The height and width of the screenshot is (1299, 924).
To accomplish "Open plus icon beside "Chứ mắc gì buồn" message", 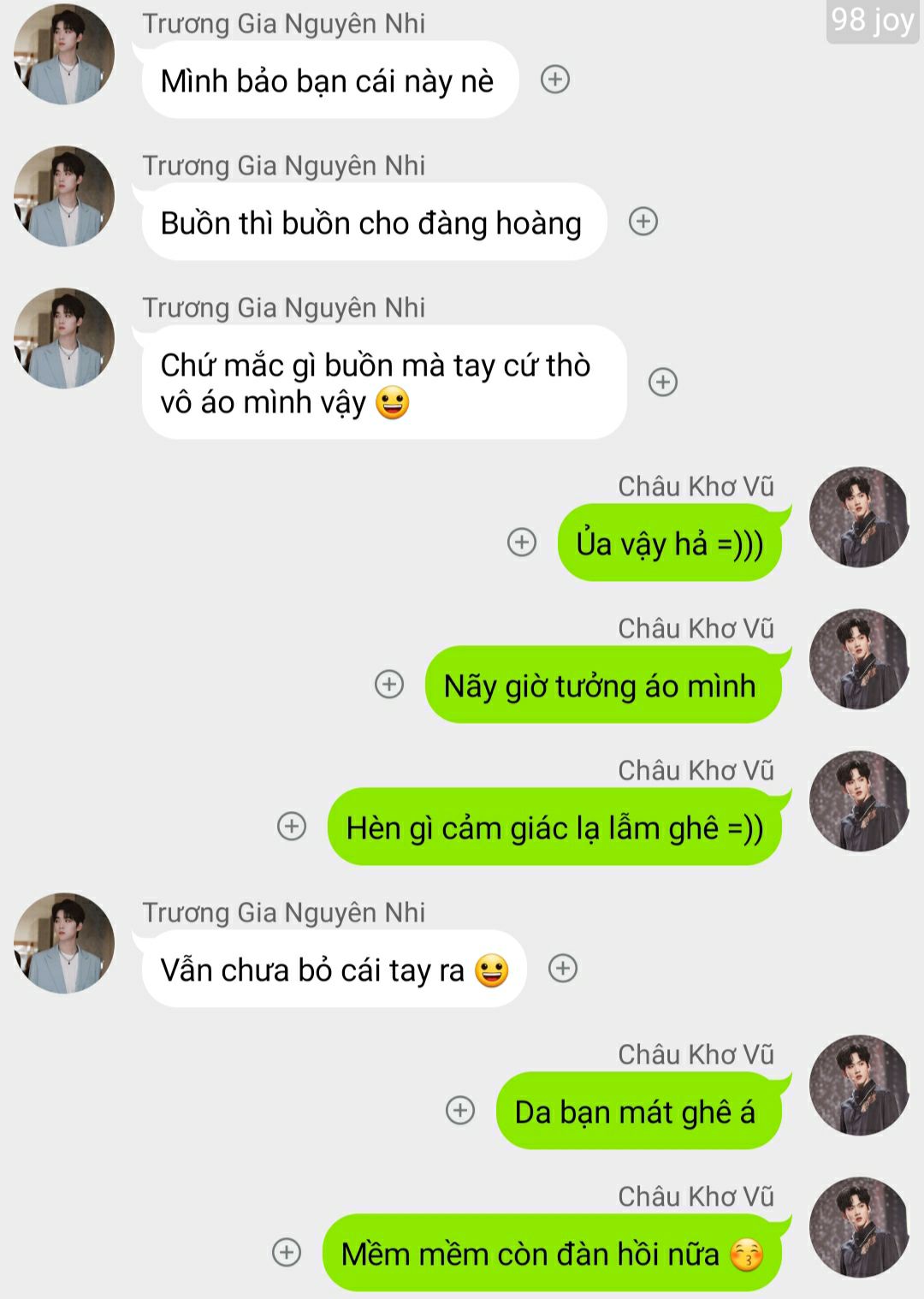I will (663, 382).
